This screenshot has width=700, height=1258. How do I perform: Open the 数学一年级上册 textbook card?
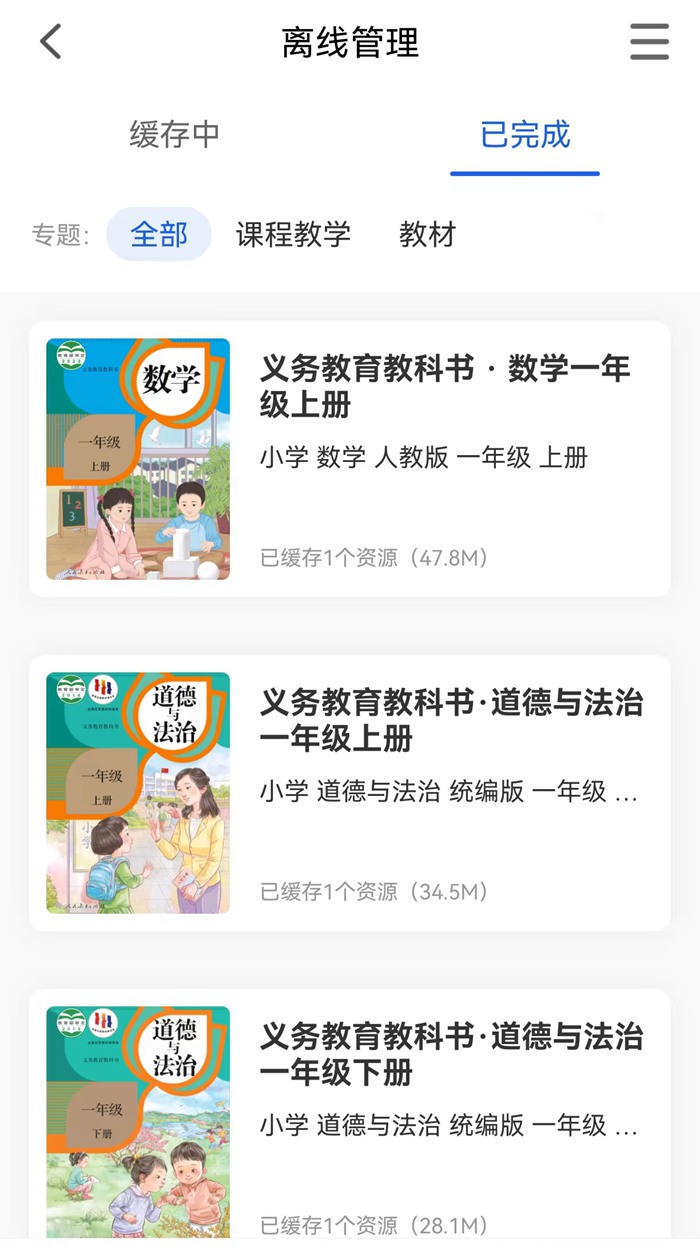(x=350, y=459)
